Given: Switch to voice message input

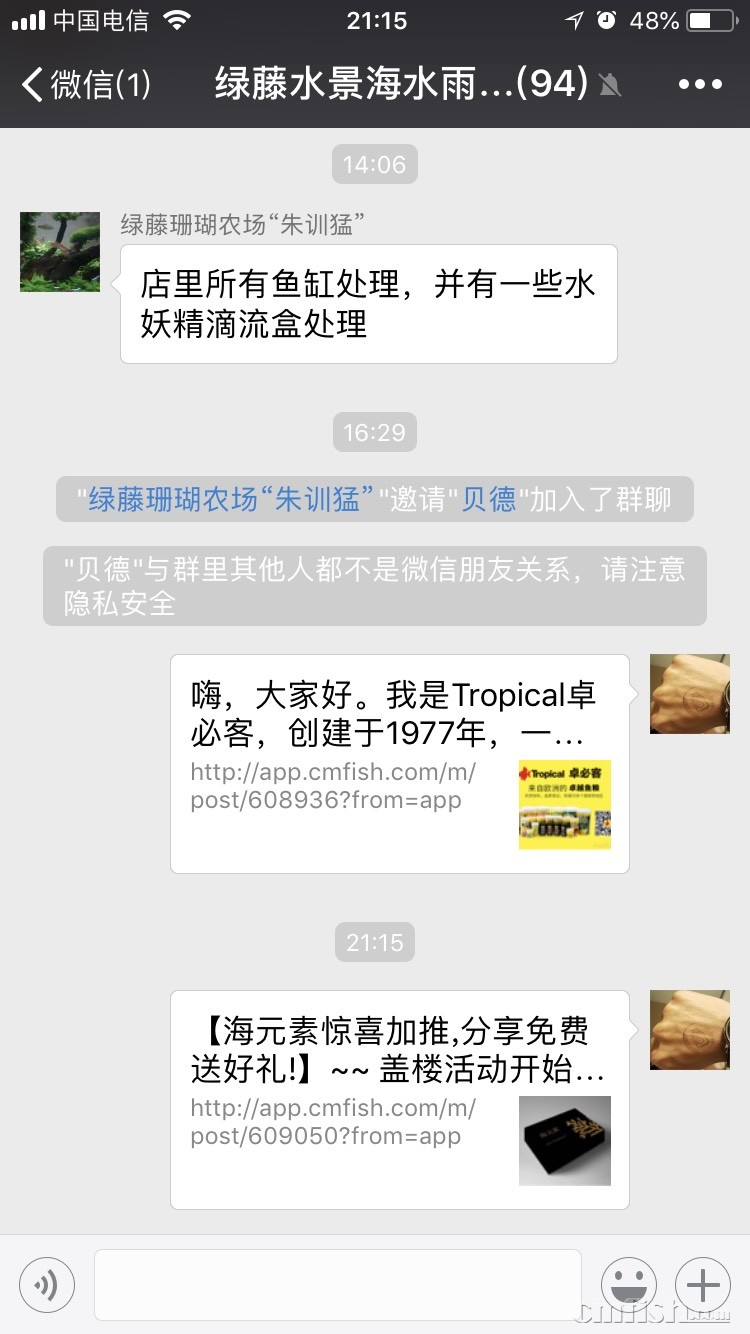Looking at the screenshot, I should (47, 1284).
